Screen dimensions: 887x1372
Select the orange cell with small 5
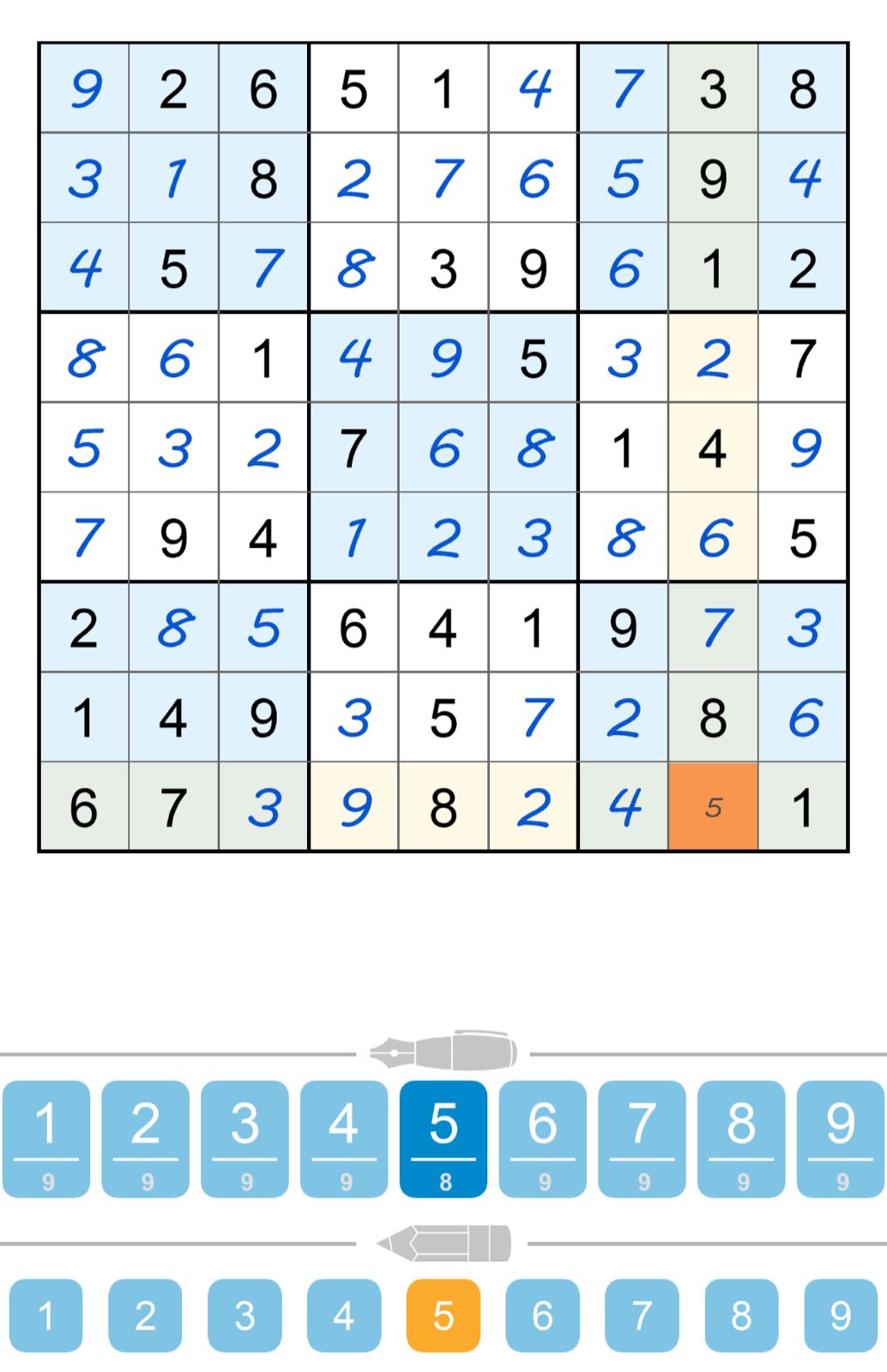[x=714, y=807]
